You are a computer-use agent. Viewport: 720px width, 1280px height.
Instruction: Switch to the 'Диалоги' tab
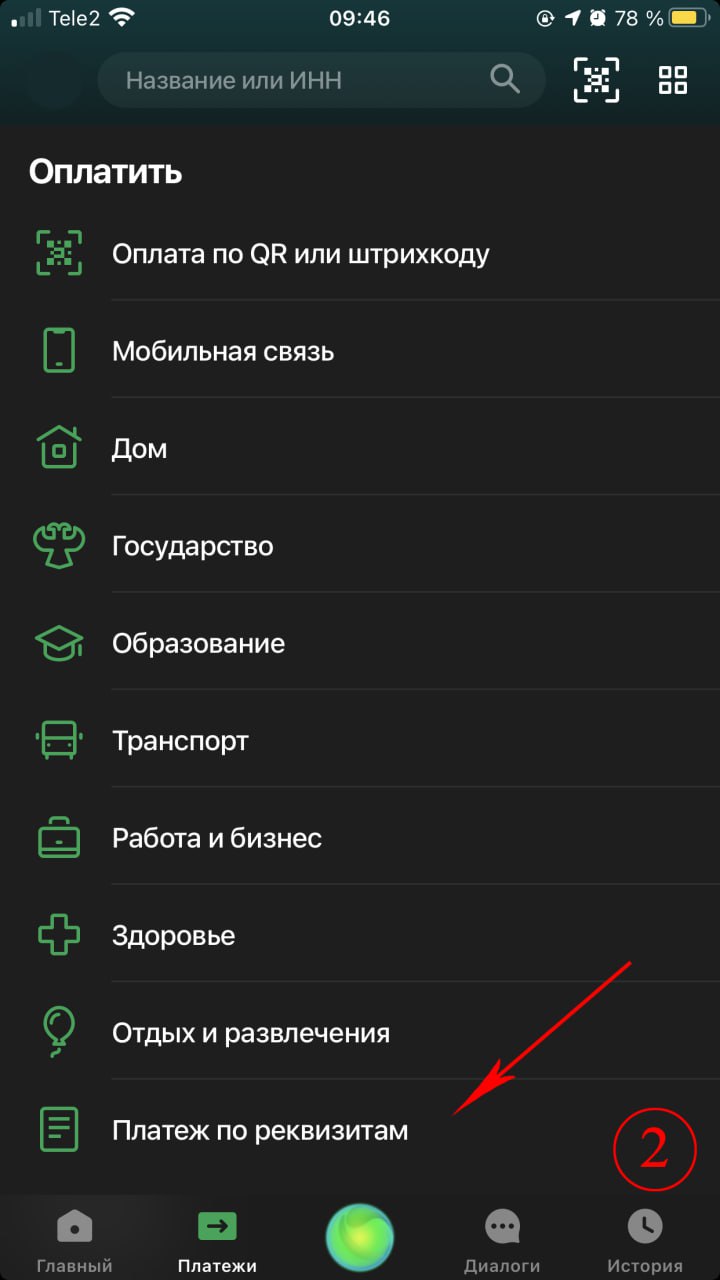pos(502,1240)
